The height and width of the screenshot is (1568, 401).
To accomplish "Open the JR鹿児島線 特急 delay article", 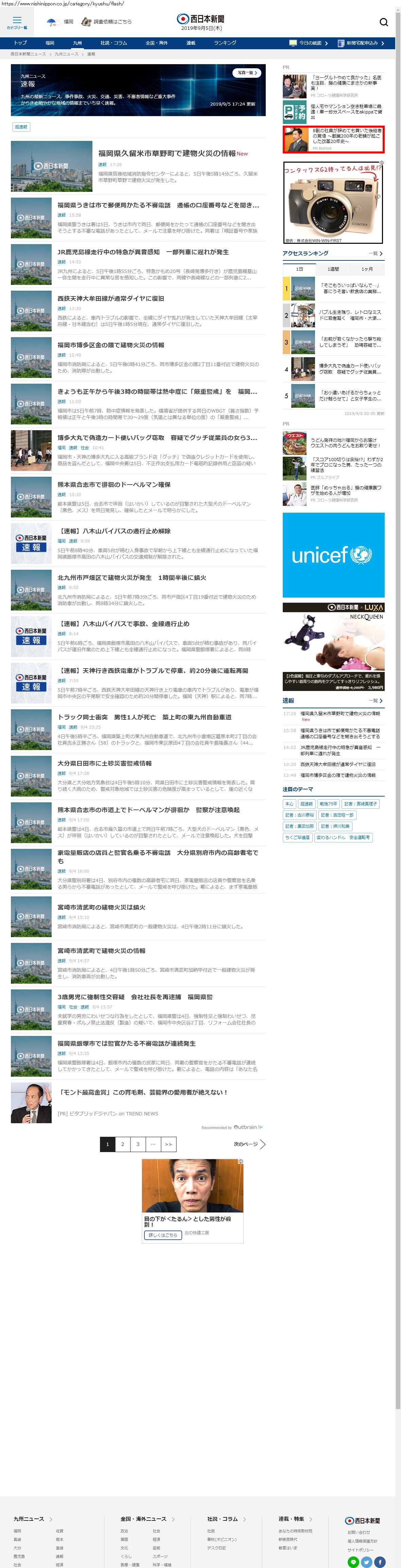I will pos(143,252).
